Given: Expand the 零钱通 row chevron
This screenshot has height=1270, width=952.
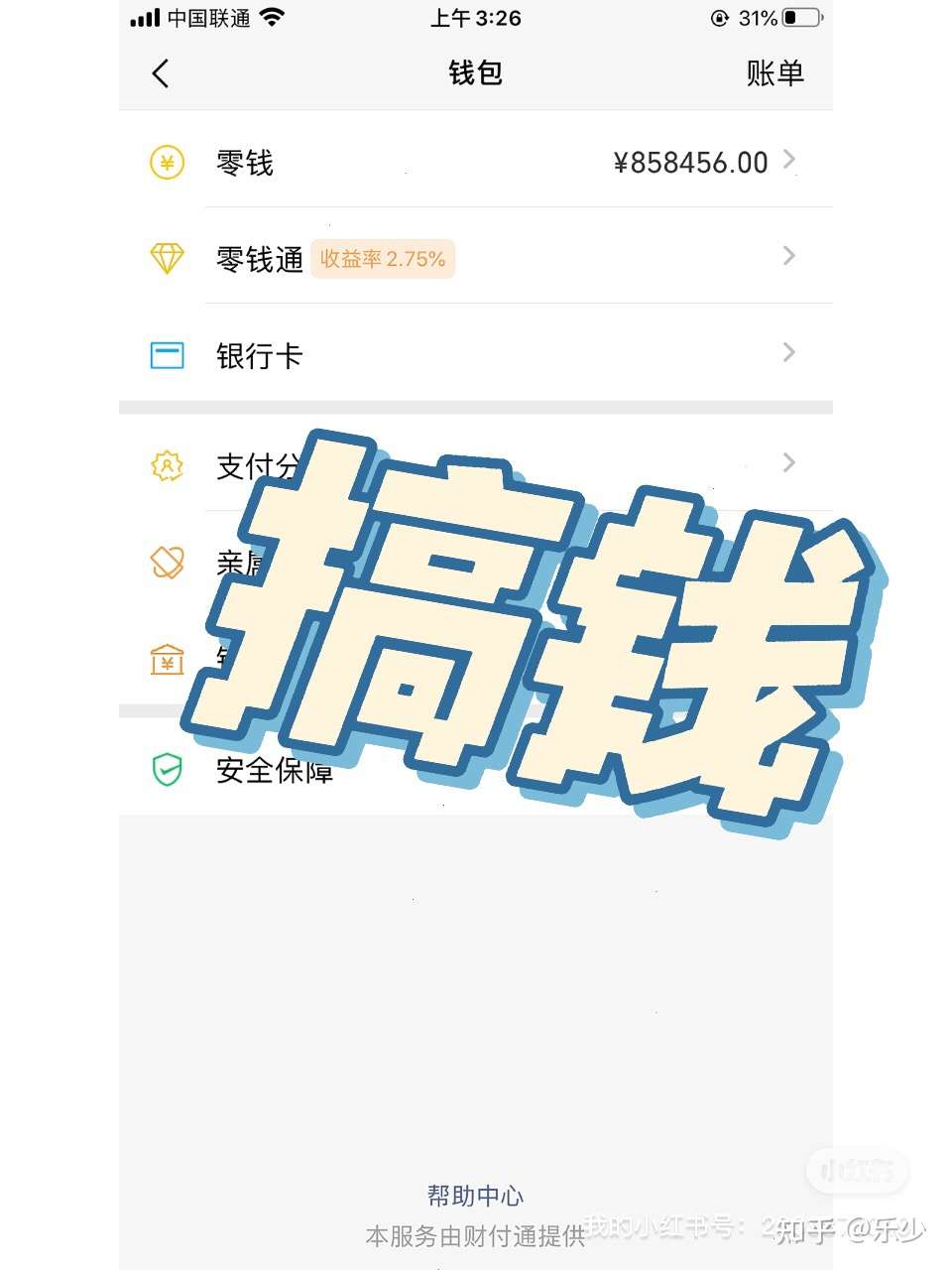Looking at the screenshot, I should [x=788, y=256].
